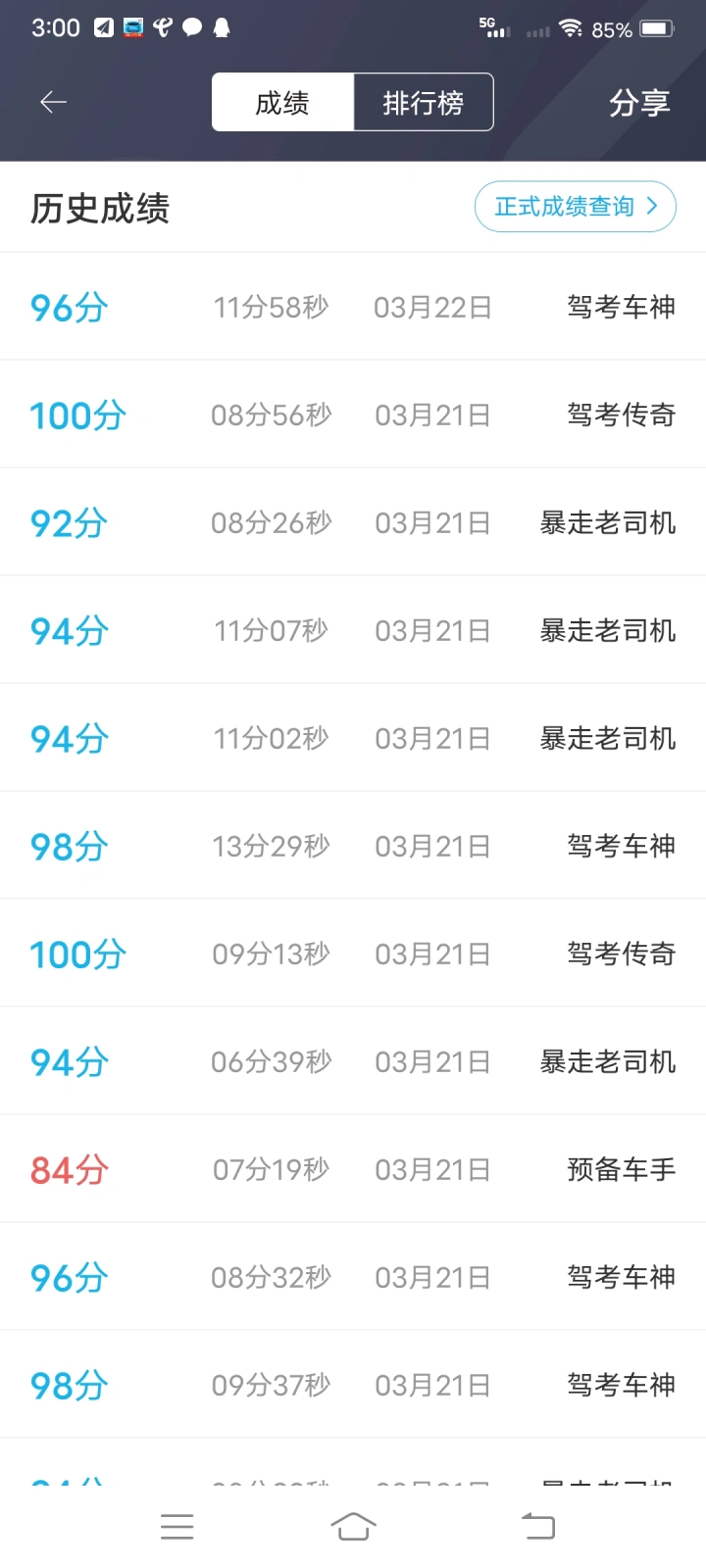Go back using the top-left arrow
This screenshot has height=1568, width=706.
(x=53, y=102)
